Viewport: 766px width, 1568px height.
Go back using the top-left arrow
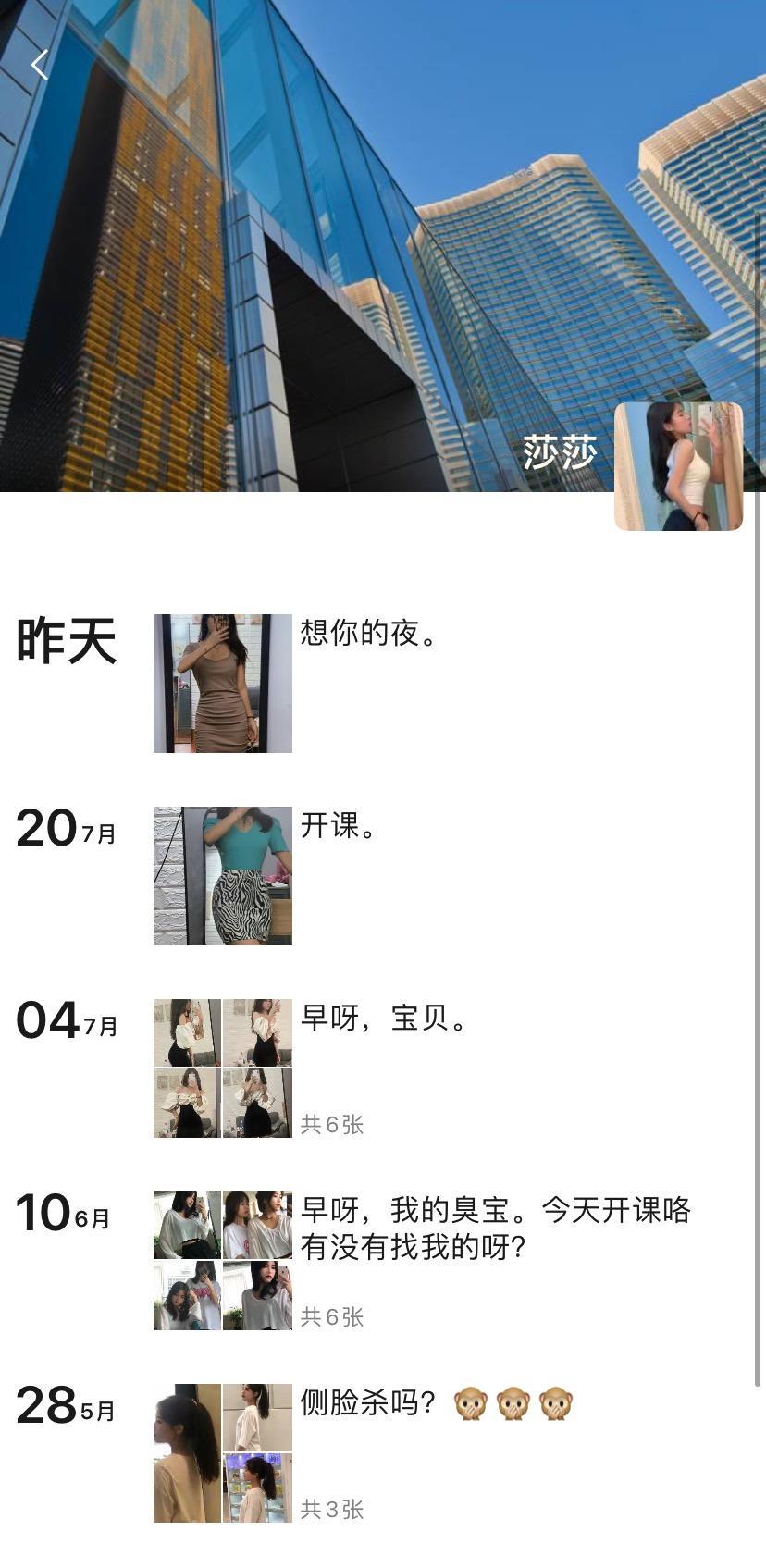(39, 65)
